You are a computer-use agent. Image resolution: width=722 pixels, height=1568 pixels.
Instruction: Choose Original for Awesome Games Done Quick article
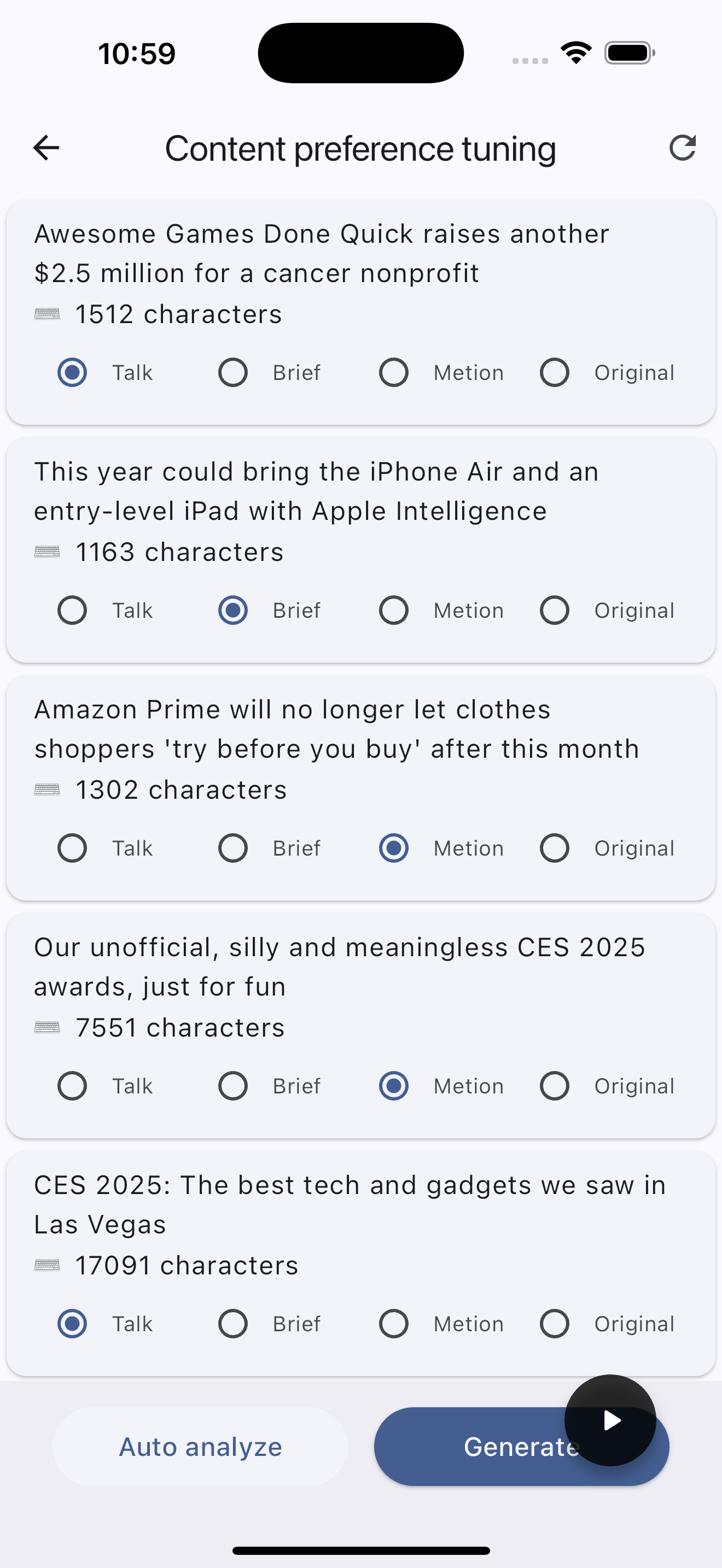[555, 372]
